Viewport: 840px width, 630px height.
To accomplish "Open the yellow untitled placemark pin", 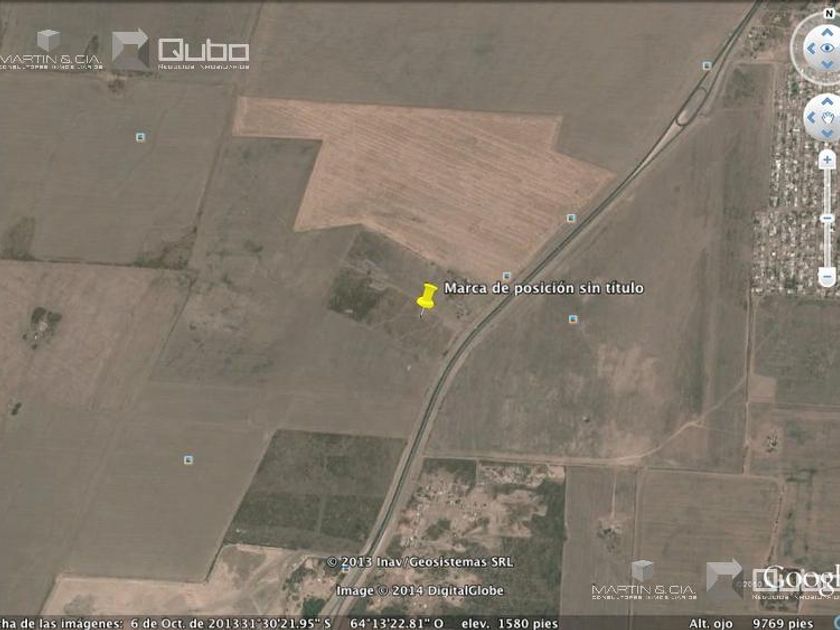I will 426,299.
